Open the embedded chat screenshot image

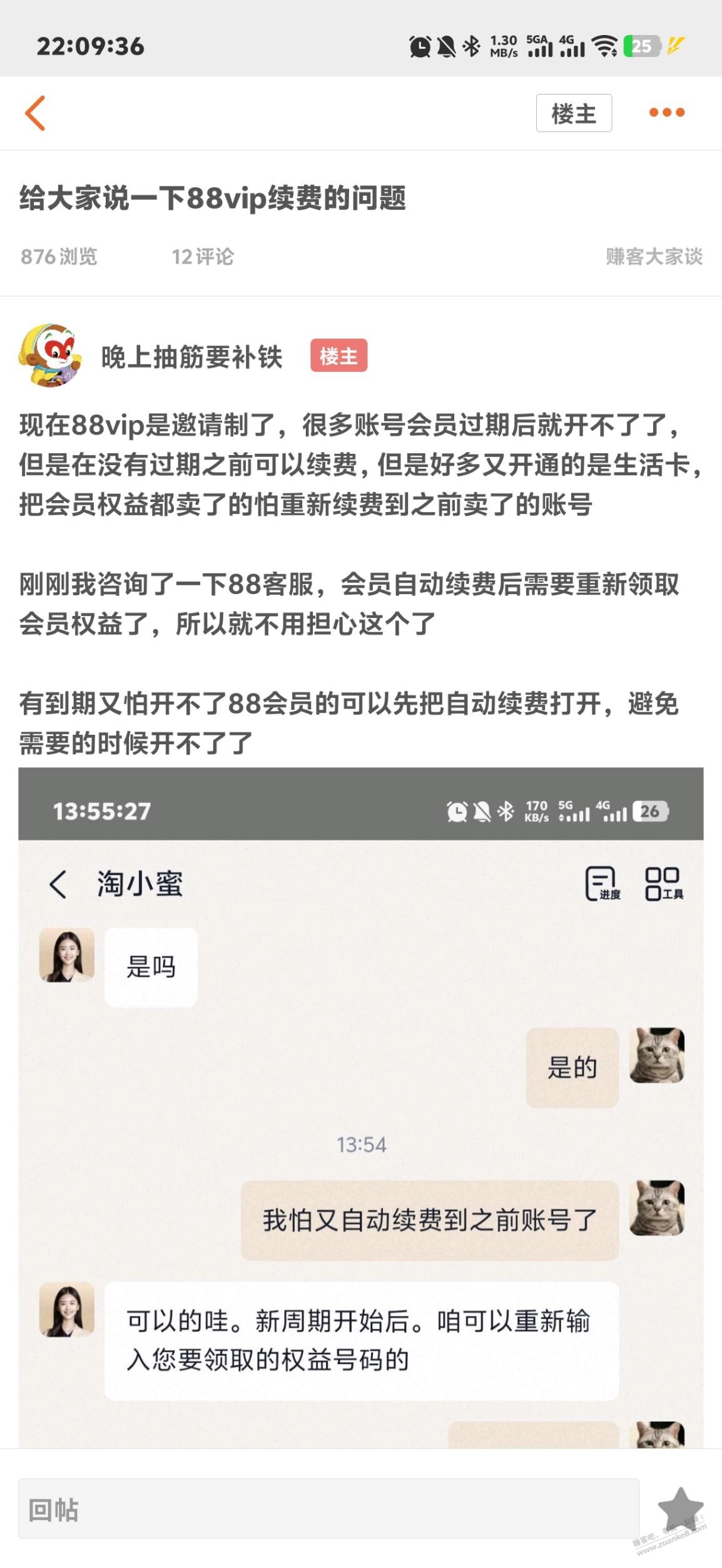(x=360, y=1108)
